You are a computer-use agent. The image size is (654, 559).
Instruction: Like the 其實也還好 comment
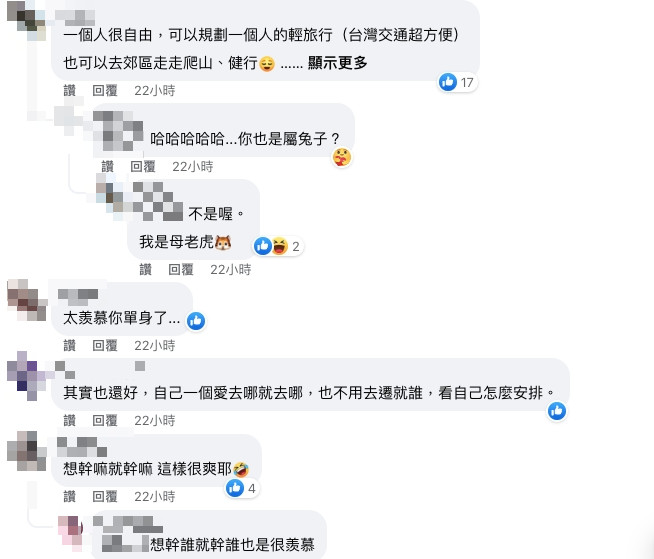coord(69,420)
